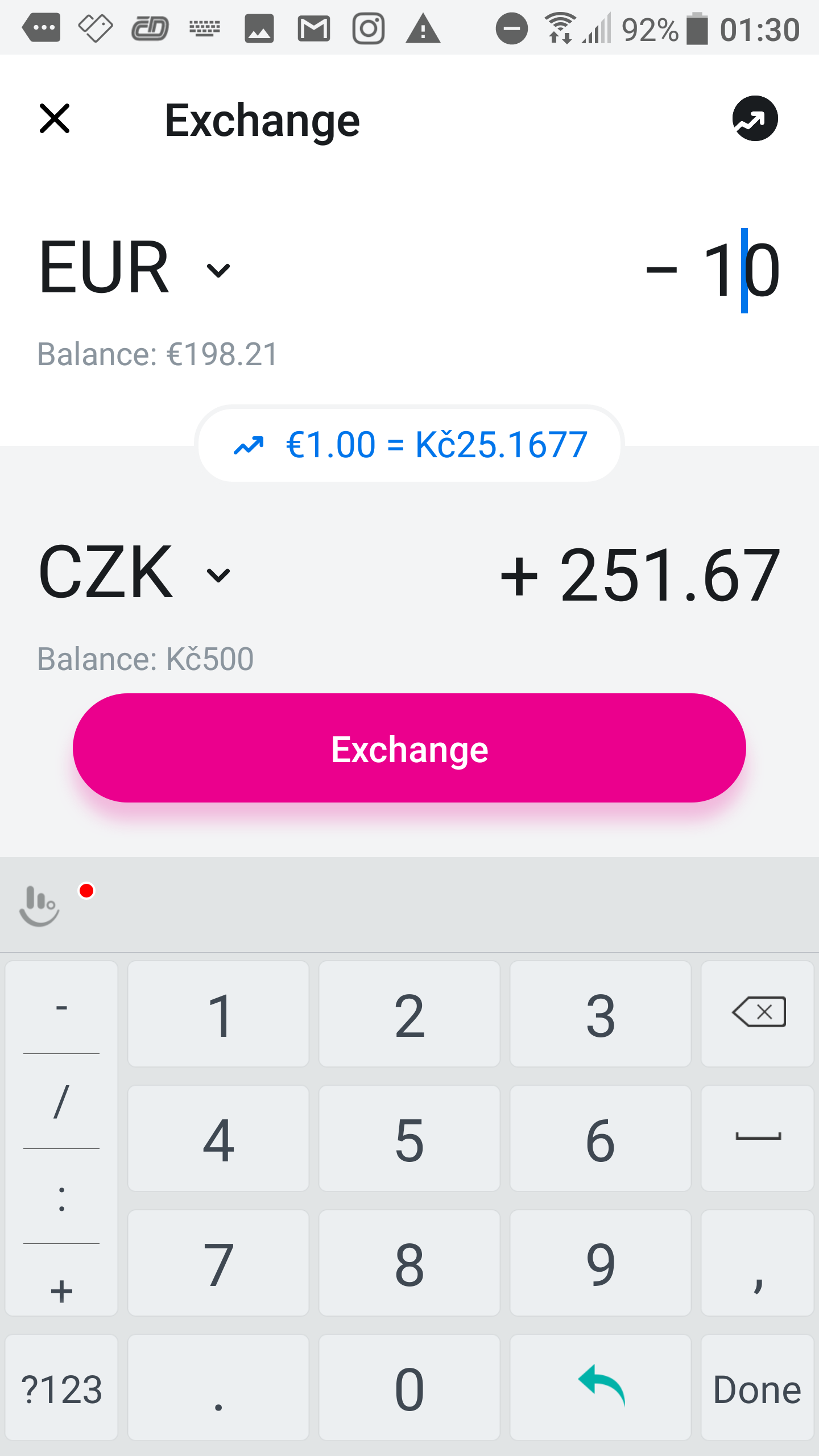
Task: Switch keyboard to ?123 layout
Action: [61, 1388]
